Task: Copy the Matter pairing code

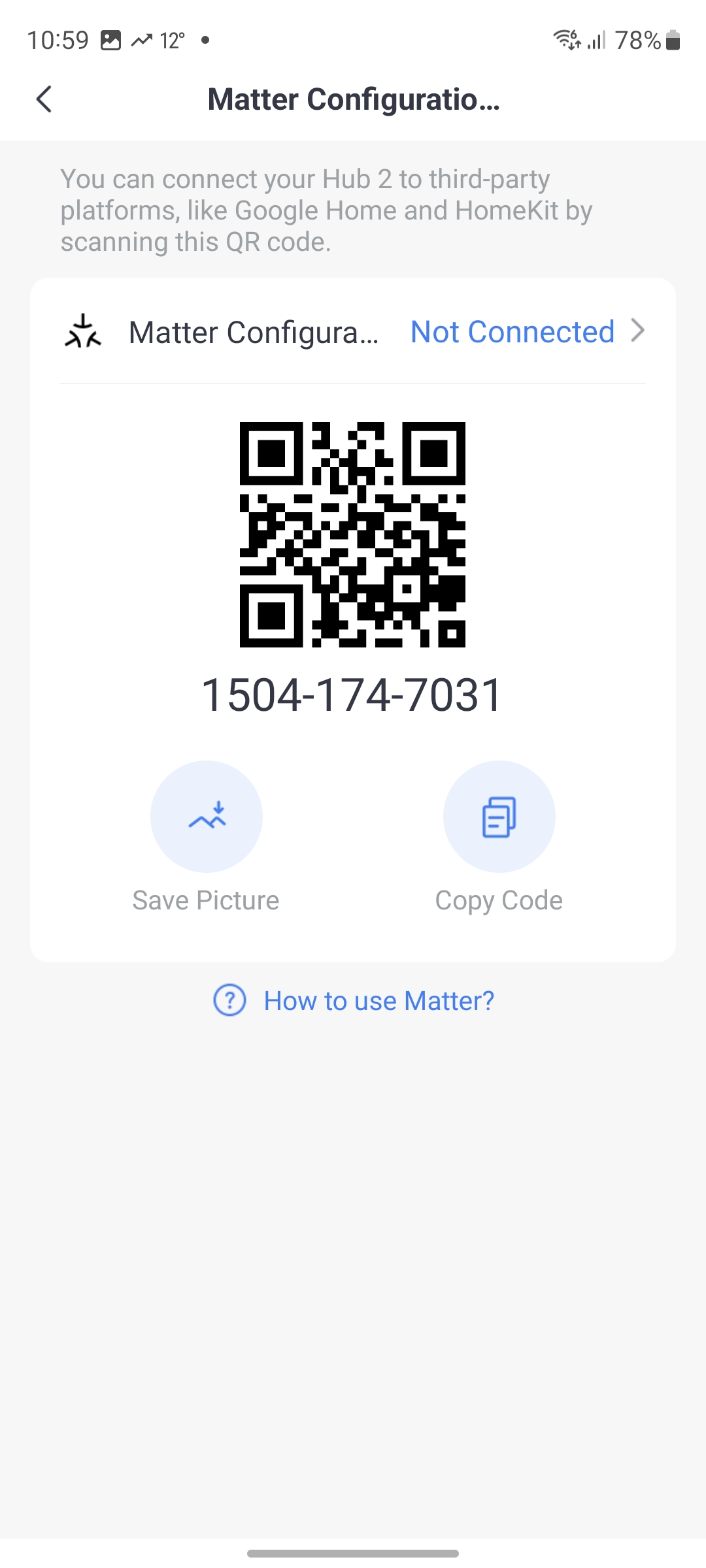Action: point(499,817)
